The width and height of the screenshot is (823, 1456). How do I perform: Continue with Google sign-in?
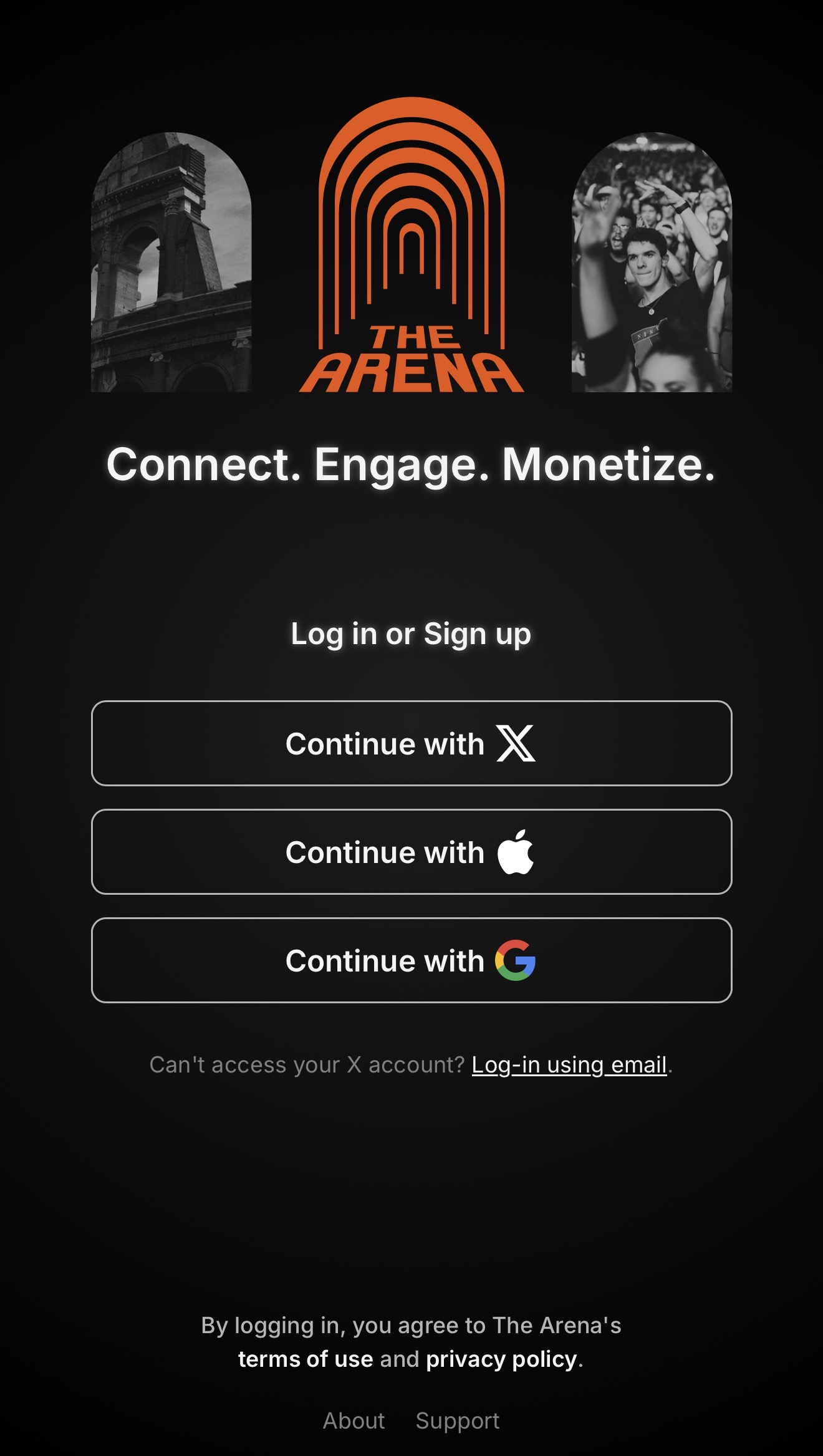(411, 960)
